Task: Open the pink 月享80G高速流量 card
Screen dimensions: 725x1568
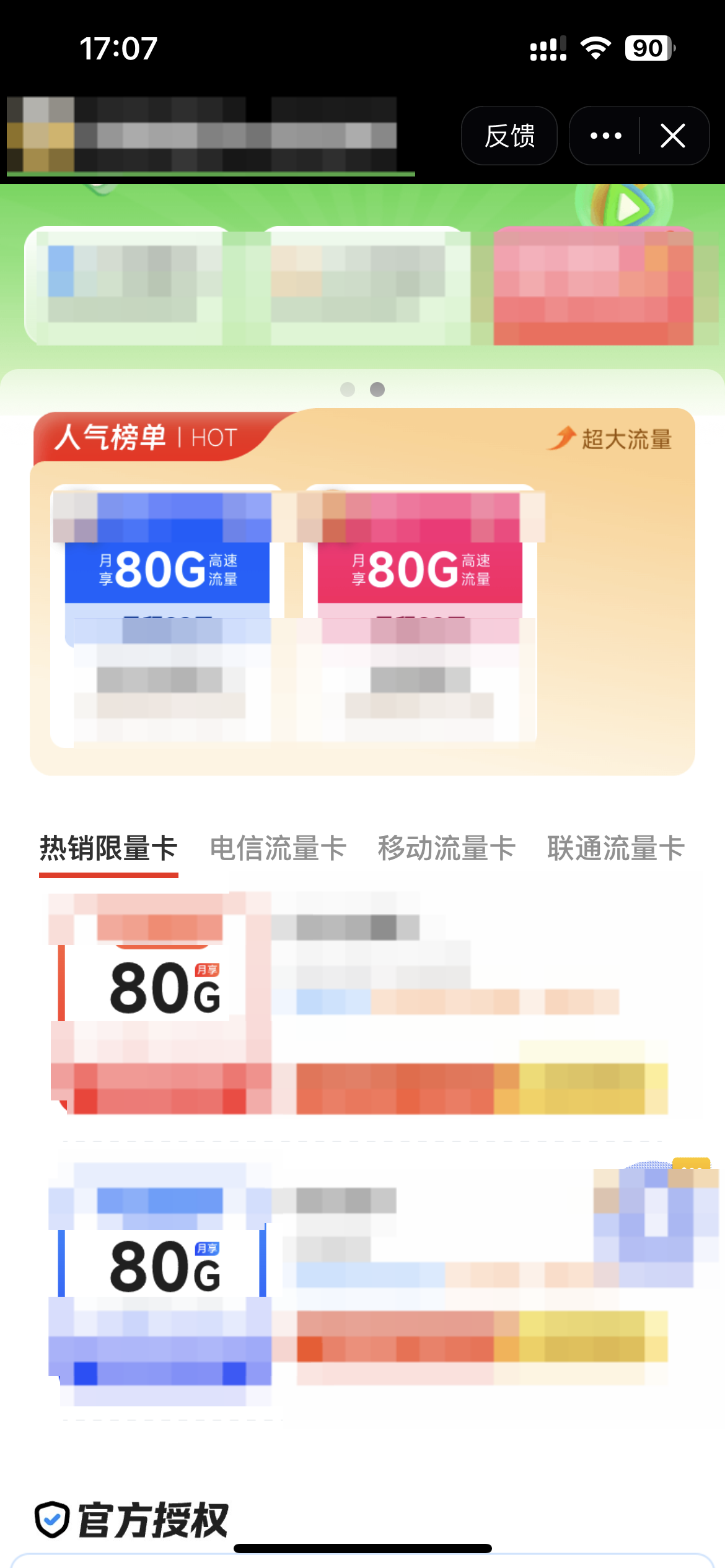Action: (x=420, y=614)
